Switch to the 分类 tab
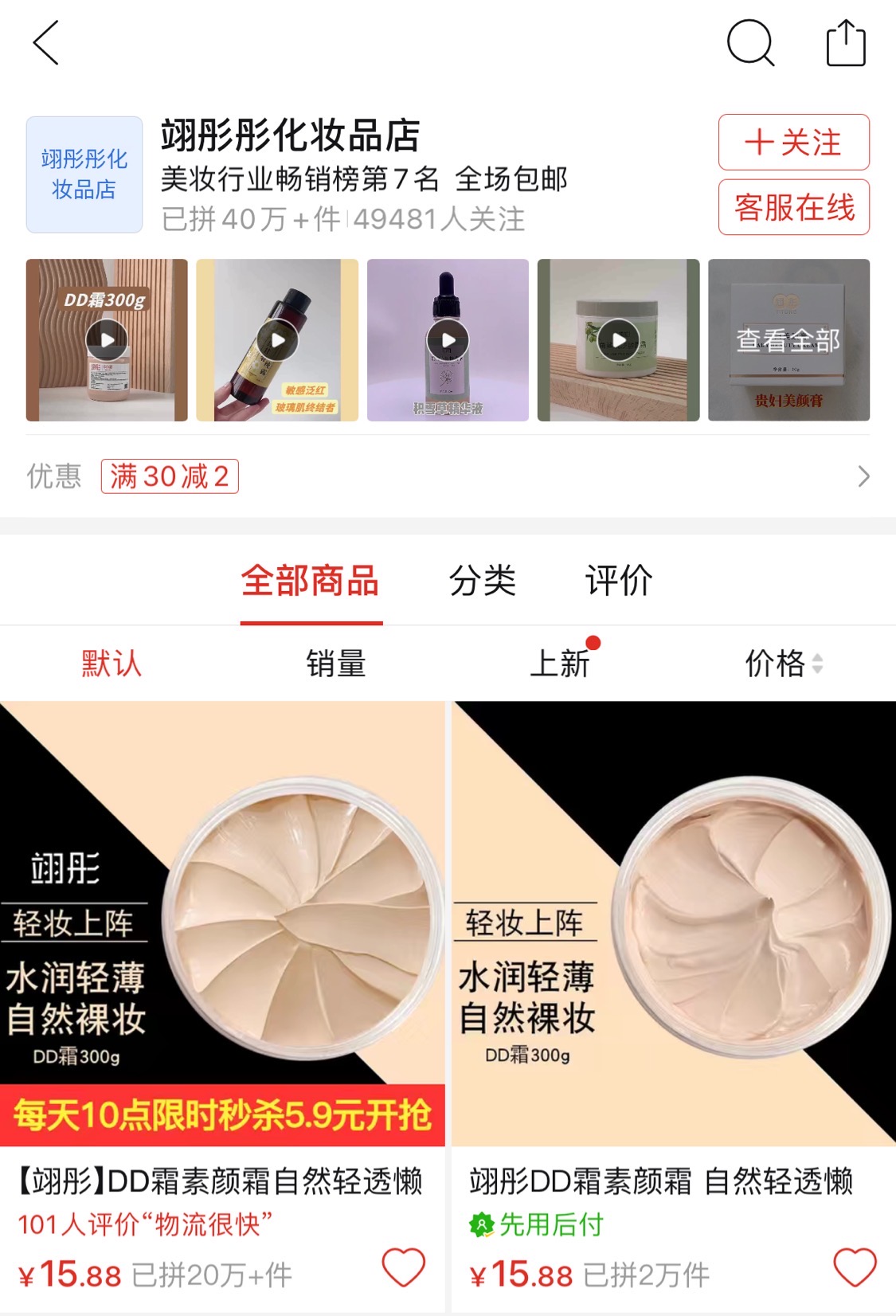The width and height of the screenshot is (896, 1316). tap(483, 581)
